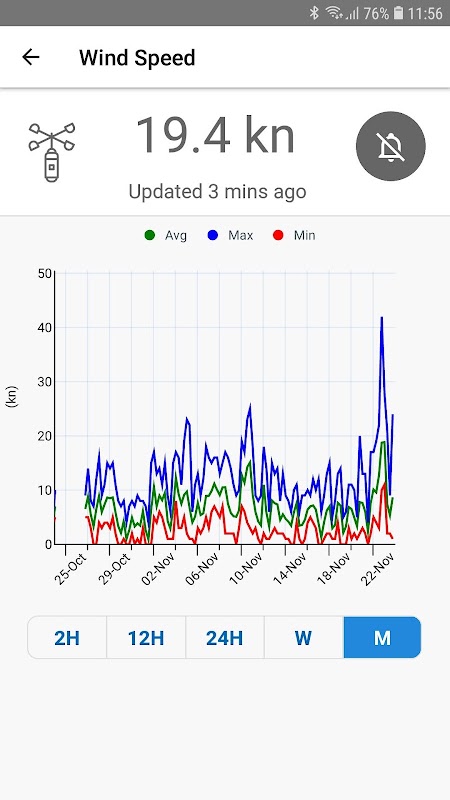Toggle the Max series in legend
Viewport: 450px width, 800px height.
[231, 235]
